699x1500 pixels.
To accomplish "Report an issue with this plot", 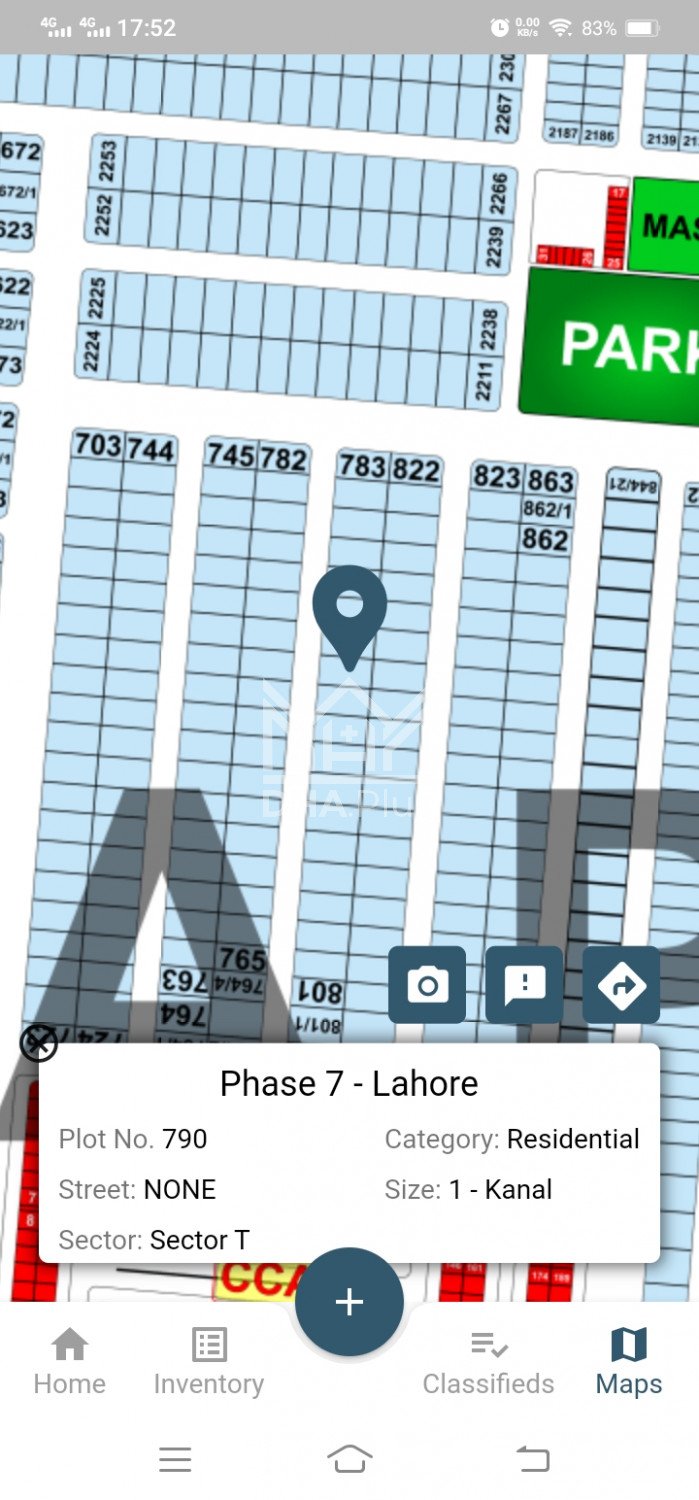I will [x=524, y=985].
